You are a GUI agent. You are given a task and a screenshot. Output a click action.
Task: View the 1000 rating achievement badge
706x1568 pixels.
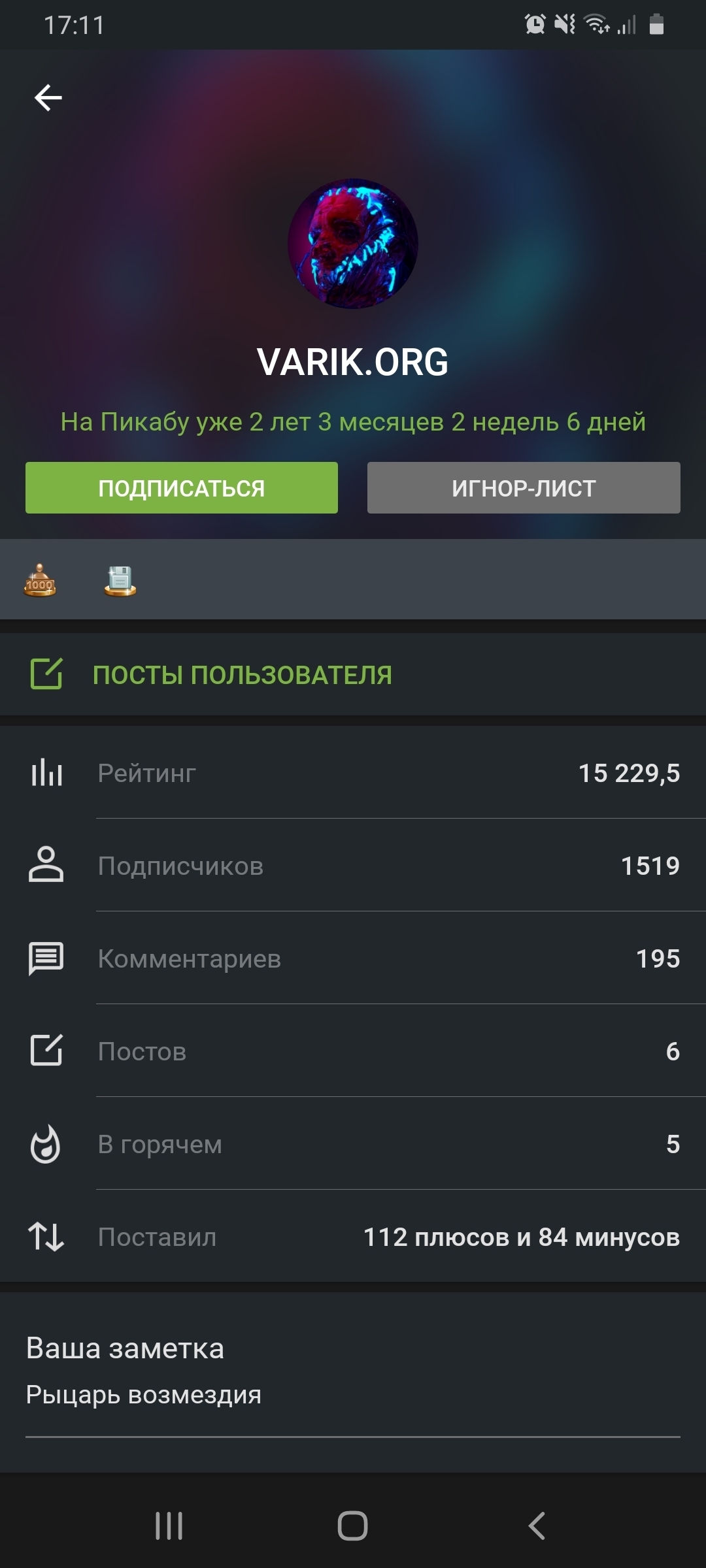40,580
